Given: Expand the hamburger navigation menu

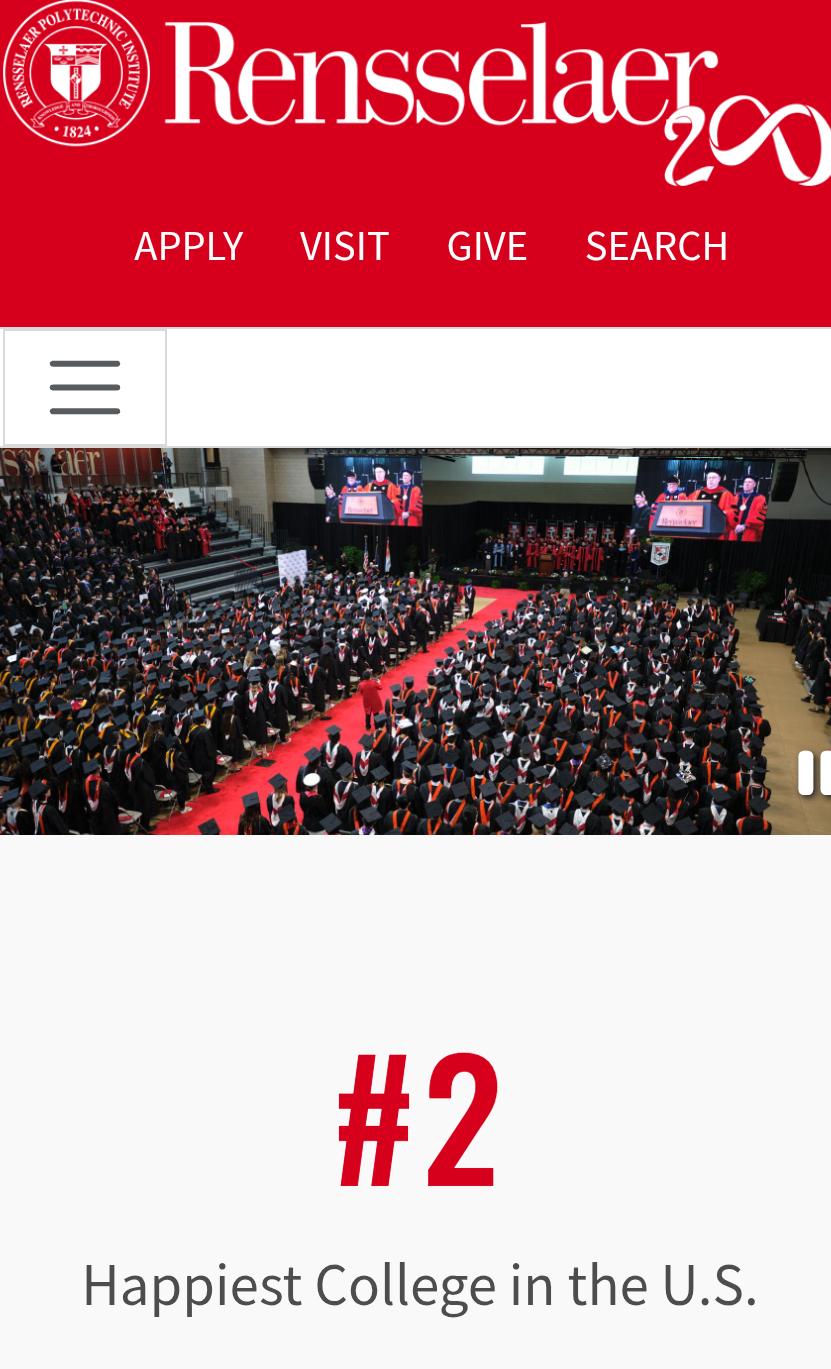Looking at the screenshot, I should coord(85,387).
